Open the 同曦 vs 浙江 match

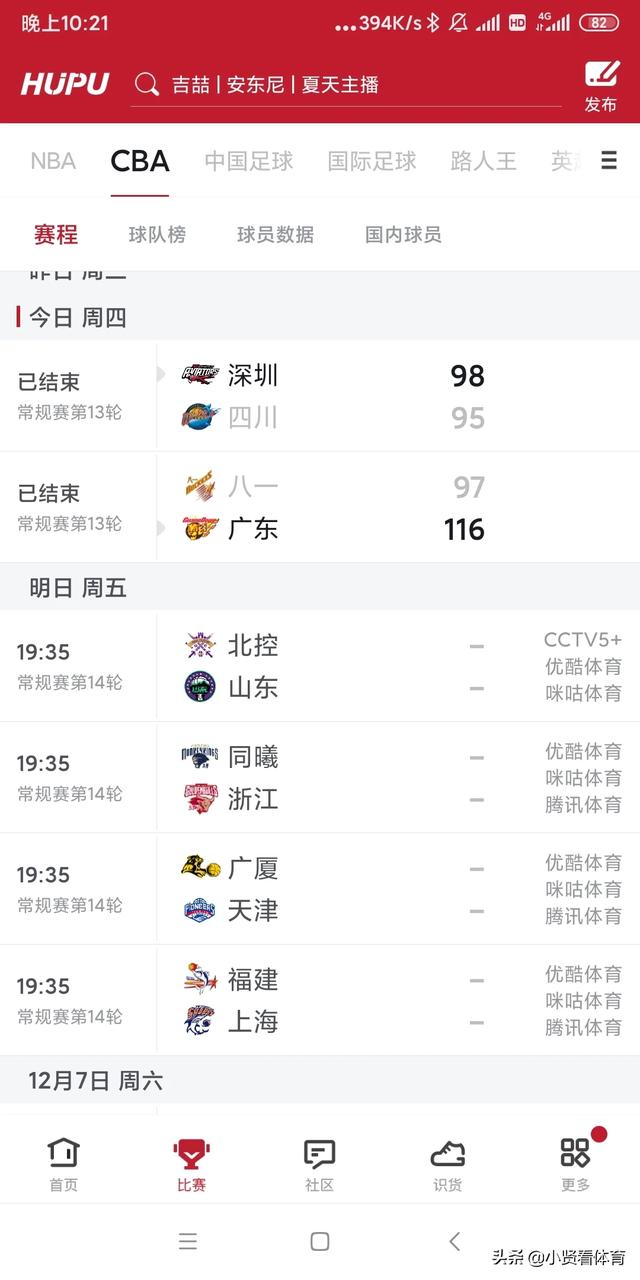(x=320, y=777)
